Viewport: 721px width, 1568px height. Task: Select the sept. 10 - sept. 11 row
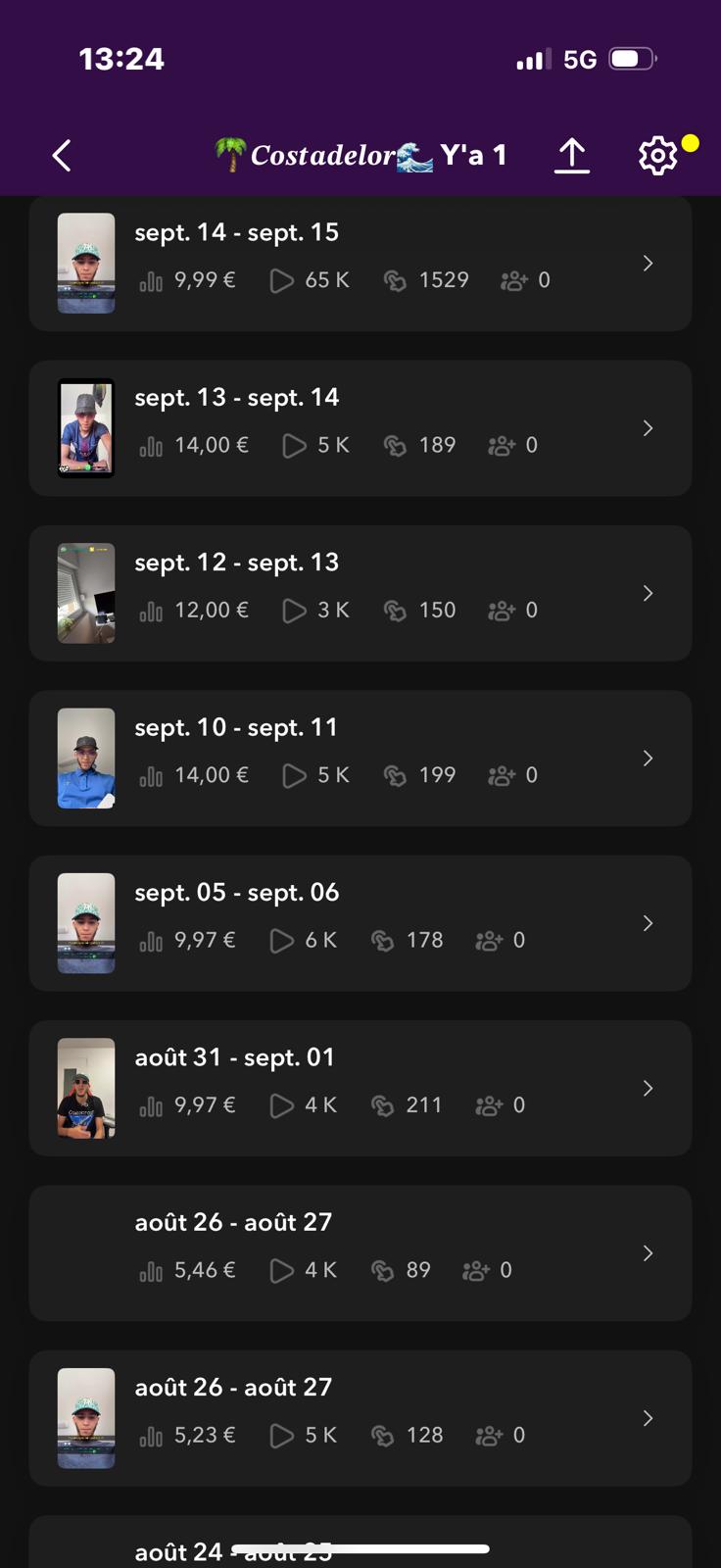pyautogui.click(x=360, y=758)
